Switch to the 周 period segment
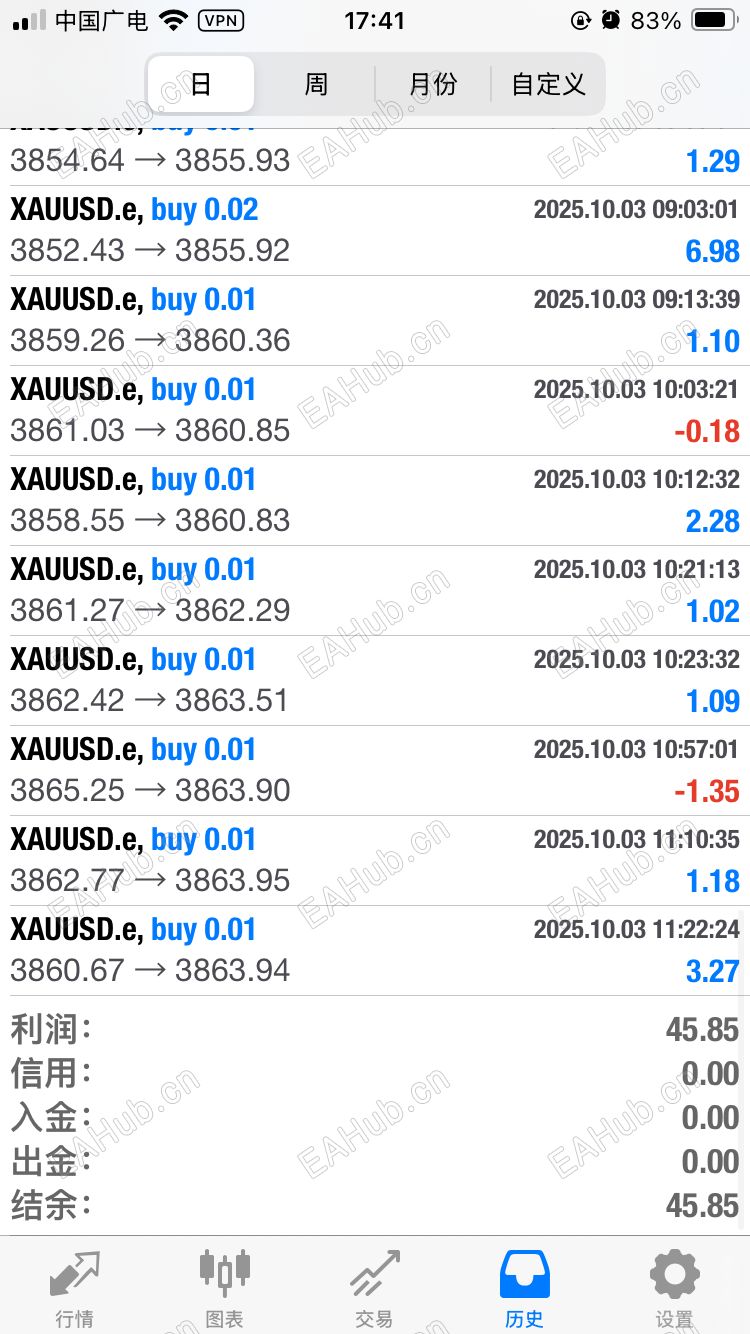The height and width of the screenshot is (1334, 750). (316, 84)
